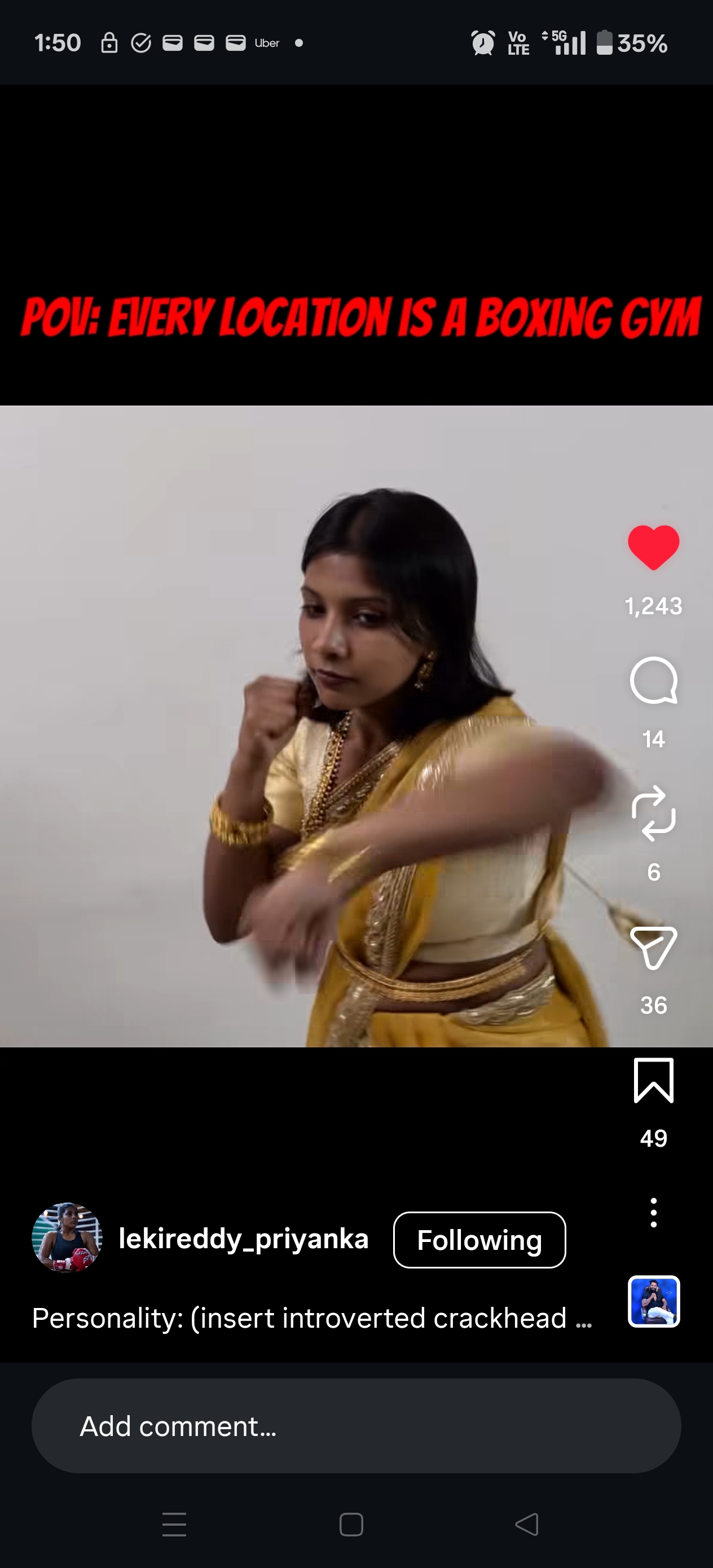Open lekireddy_priyanka's profile picture

tap(67, 1237)
